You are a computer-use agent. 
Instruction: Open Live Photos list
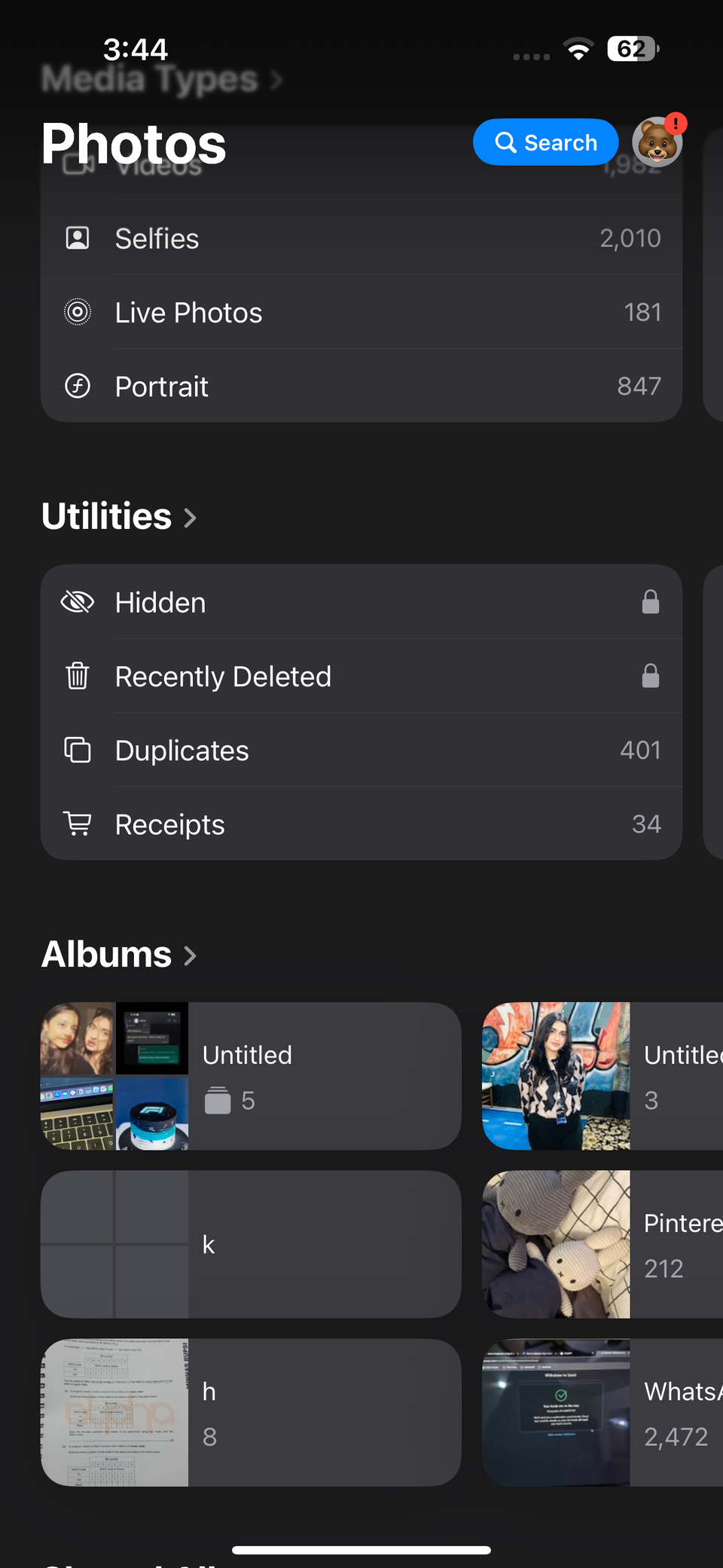361,313
